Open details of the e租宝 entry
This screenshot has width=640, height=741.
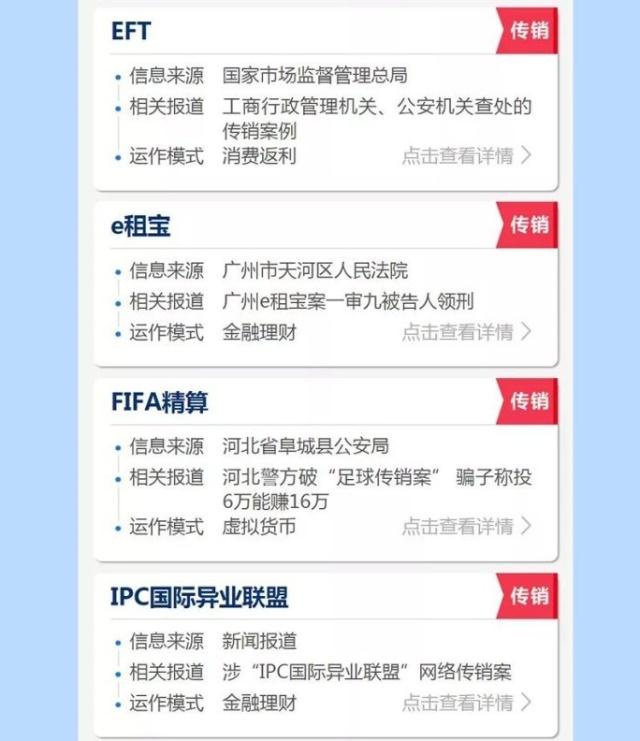(x=466, y=332)
